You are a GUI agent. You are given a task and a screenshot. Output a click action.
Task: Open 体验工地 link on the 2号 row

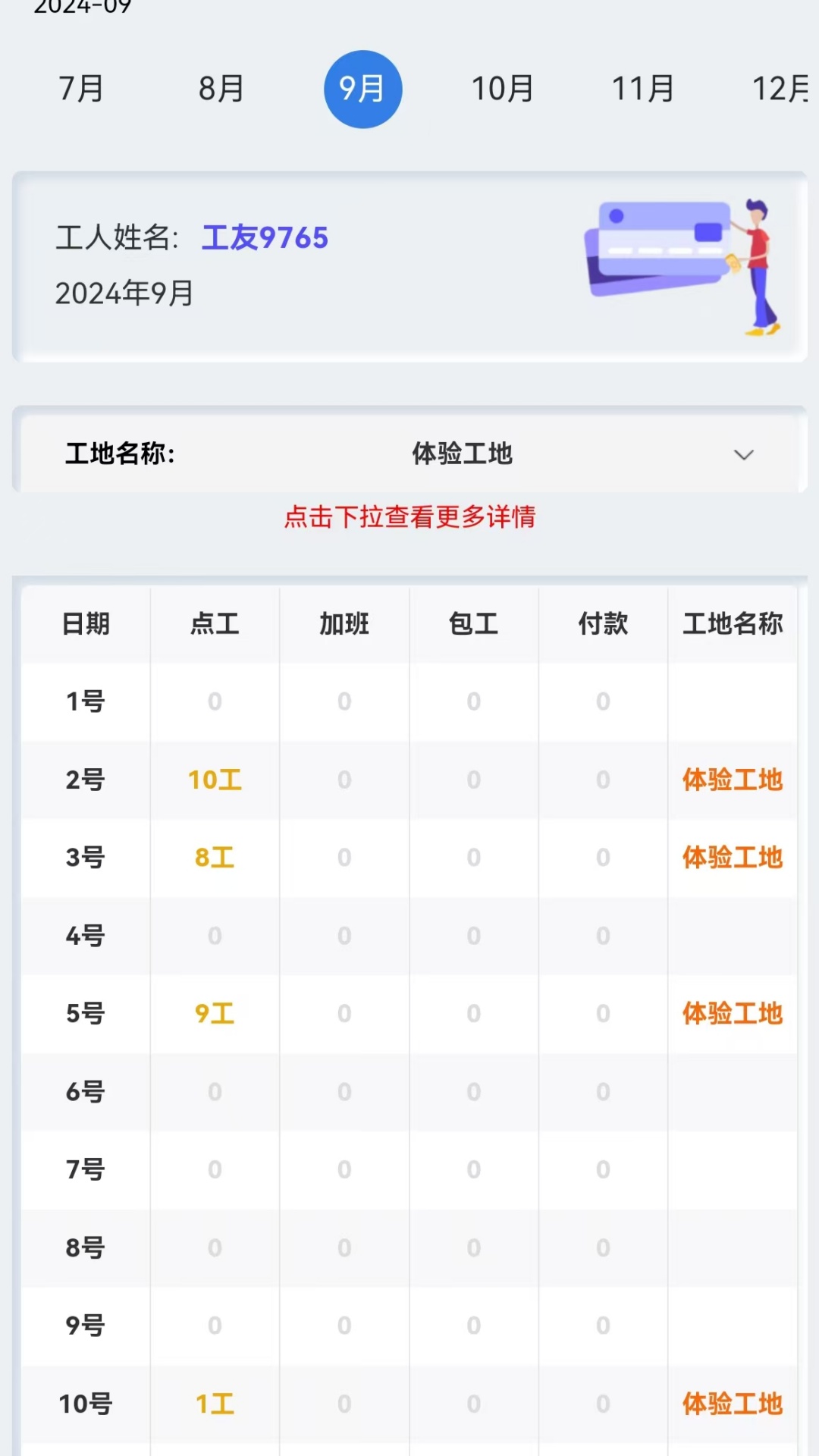click(732, 779)
